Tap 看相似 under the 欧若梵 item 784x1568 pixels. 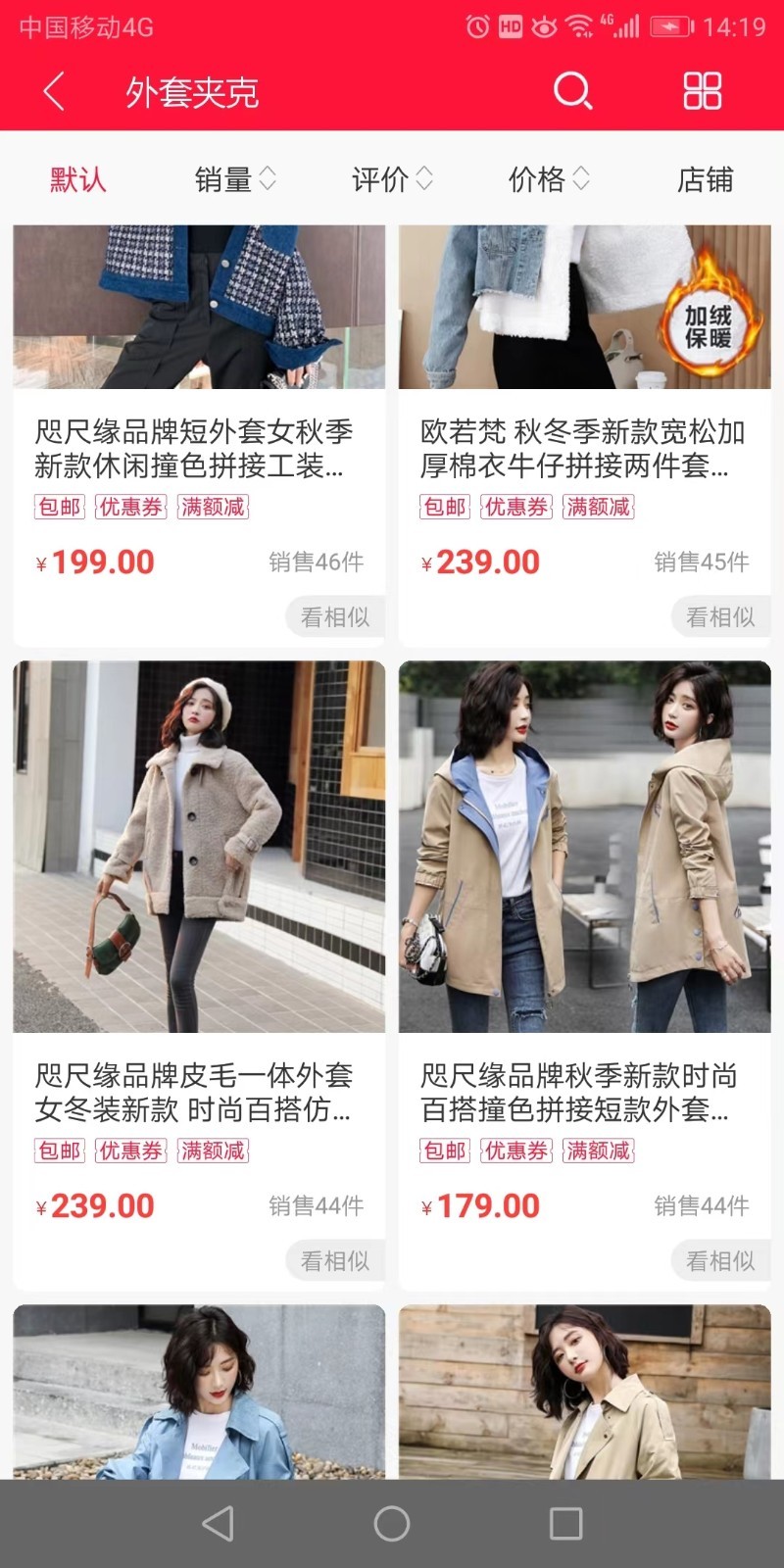pos(720,616)
